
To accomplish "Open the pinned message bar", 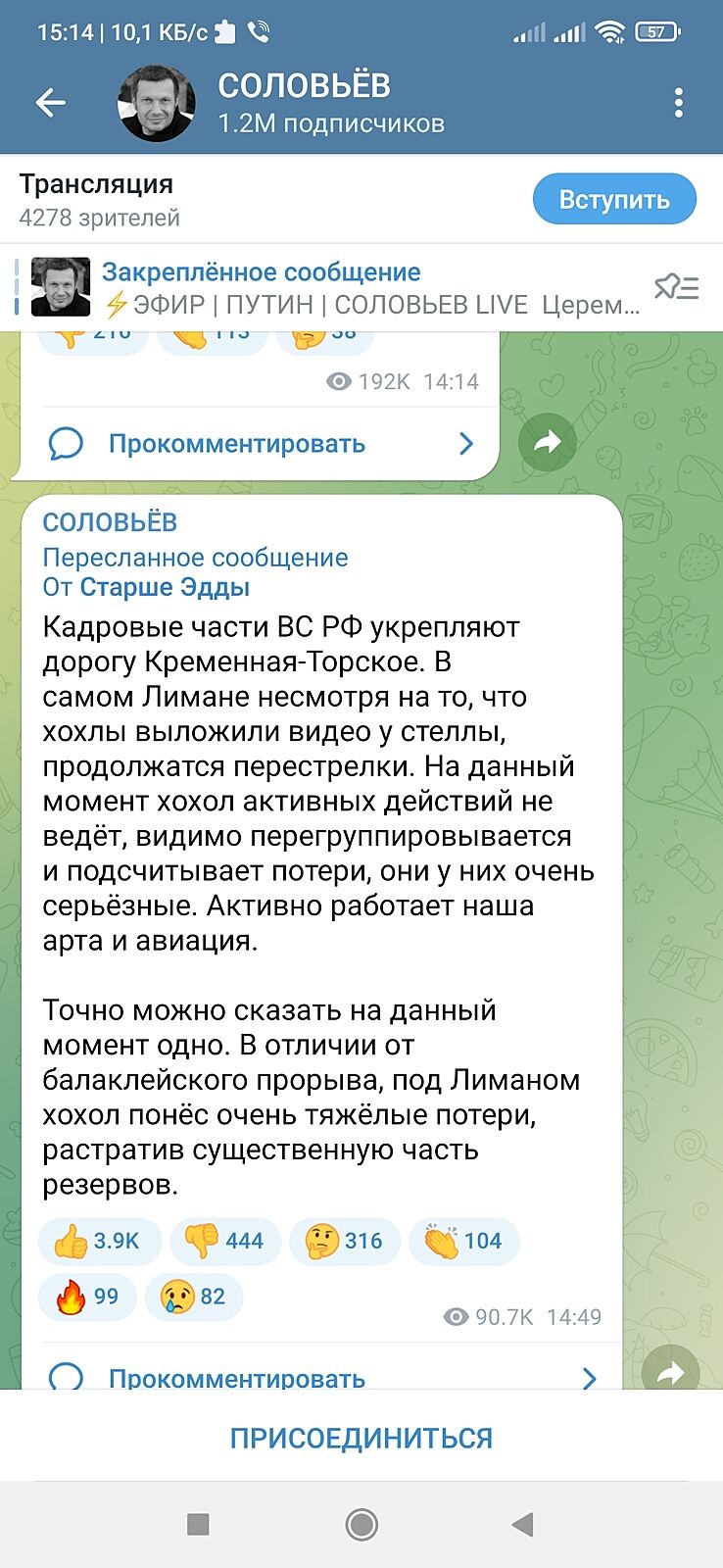I will [333, 288].
